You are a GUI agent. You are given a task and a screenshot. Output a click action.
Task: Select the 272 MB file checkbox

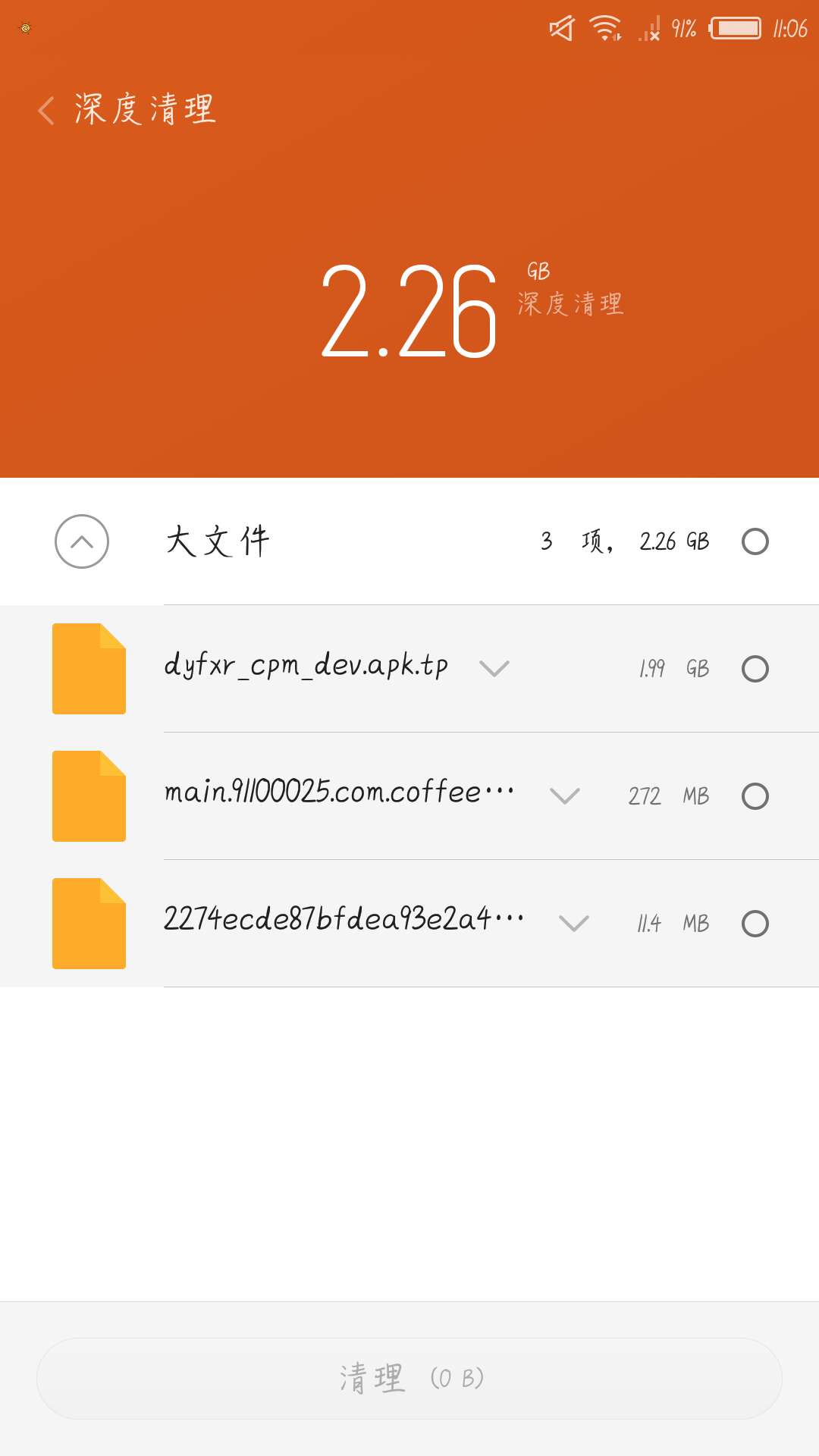pyautogui.click(x=755, y=796)
